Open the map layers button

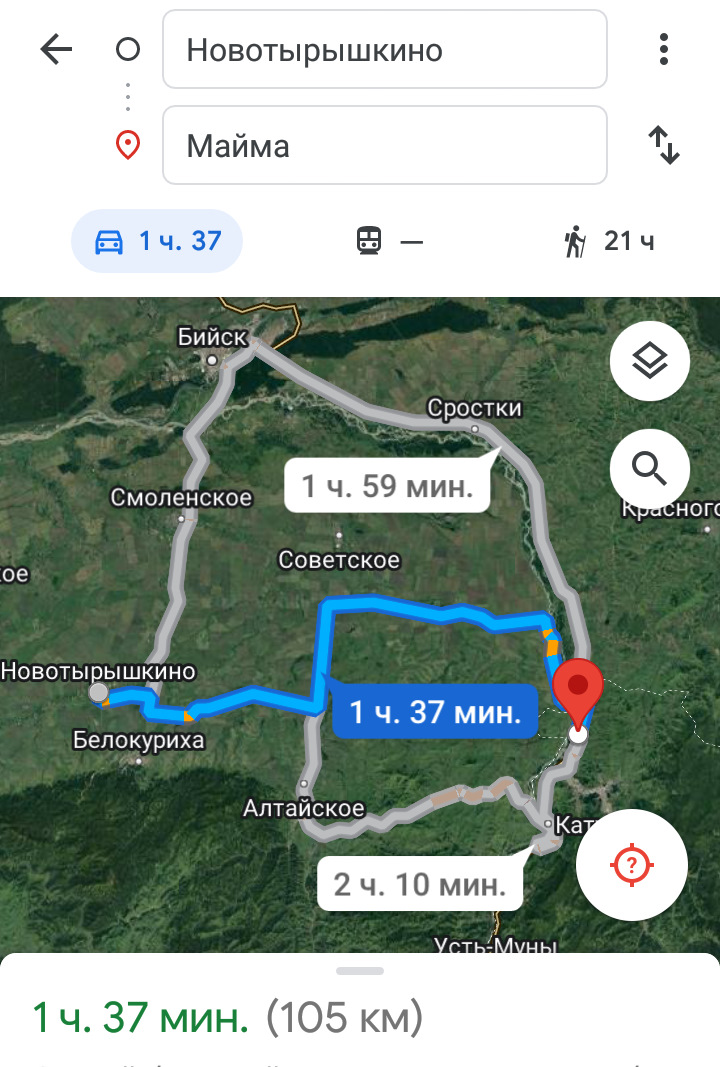point(650,361)
